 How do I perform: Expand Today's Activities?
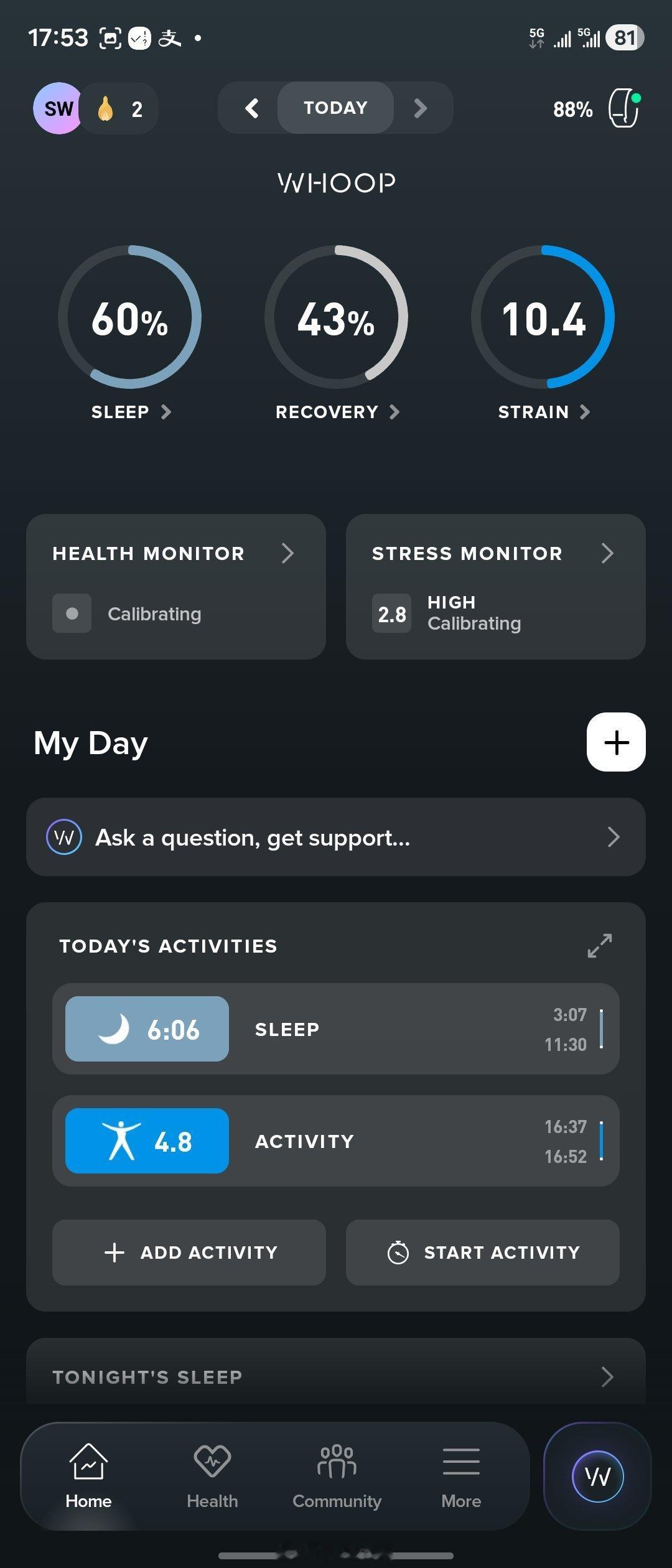(x=600, y=946)
